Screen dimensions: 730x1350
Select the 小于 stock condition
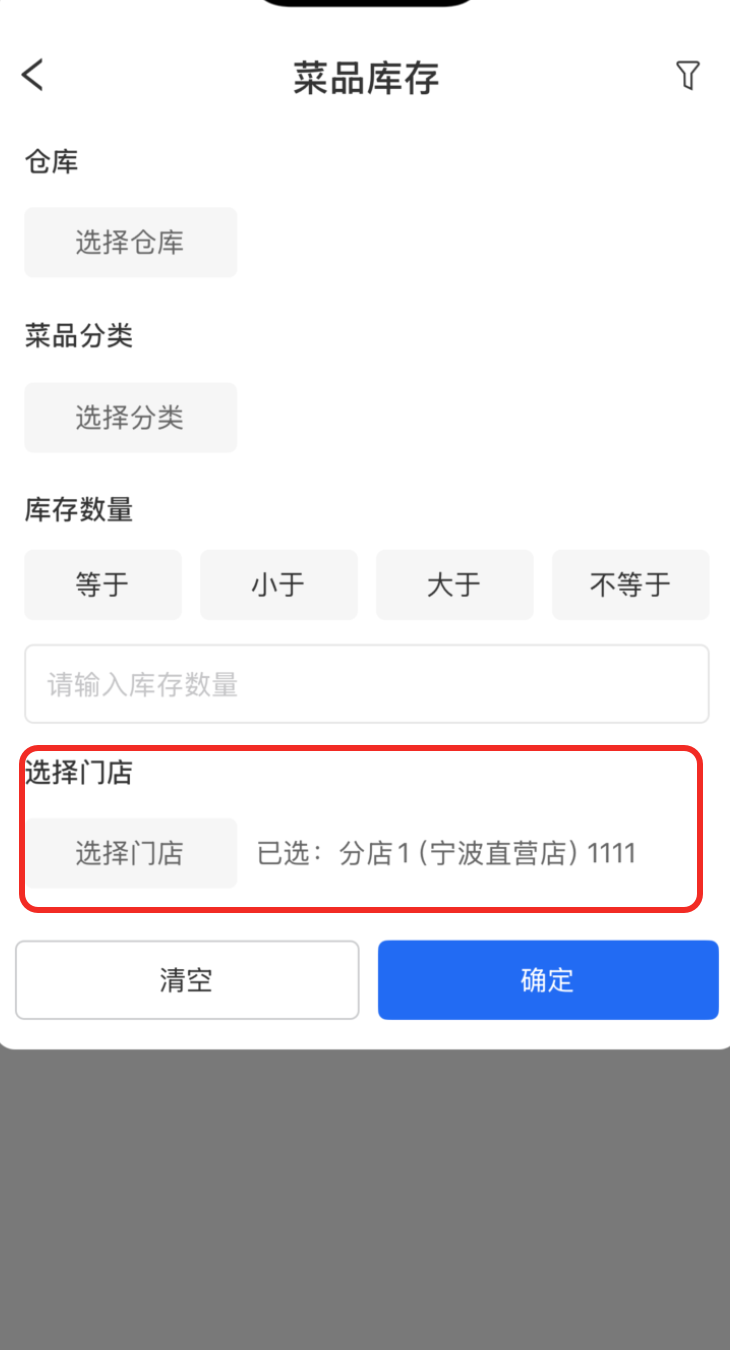tap(278, 584)
